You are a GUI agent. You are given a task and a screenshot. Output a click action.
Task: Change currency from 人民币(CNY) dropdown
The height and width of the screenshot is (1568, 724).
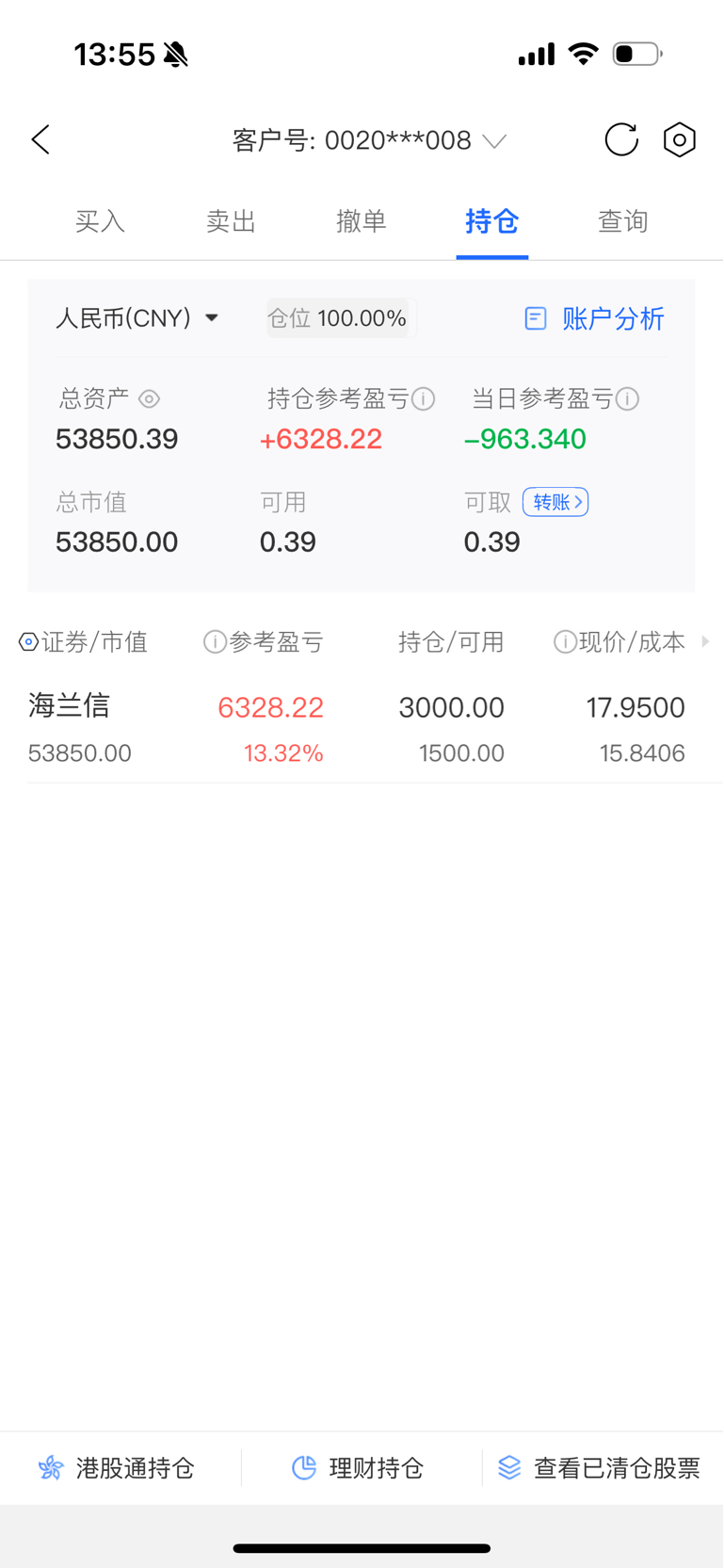(137, 318)
